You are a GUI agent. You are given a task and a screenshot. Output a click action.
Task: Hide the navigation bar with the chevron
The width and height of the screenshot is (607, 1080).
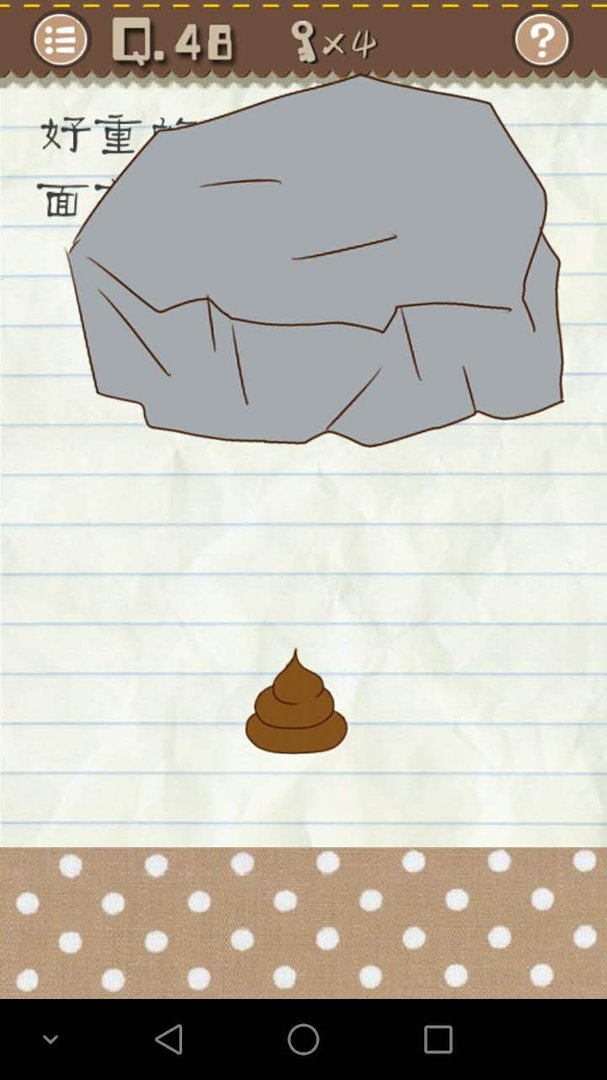point(50,1040)
